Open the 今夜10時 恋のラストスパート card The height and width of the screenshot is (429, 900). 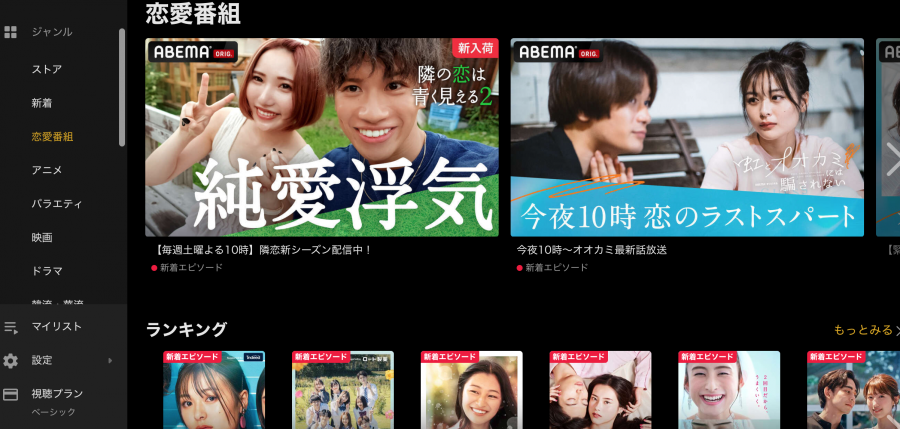[x=686, y=138]
